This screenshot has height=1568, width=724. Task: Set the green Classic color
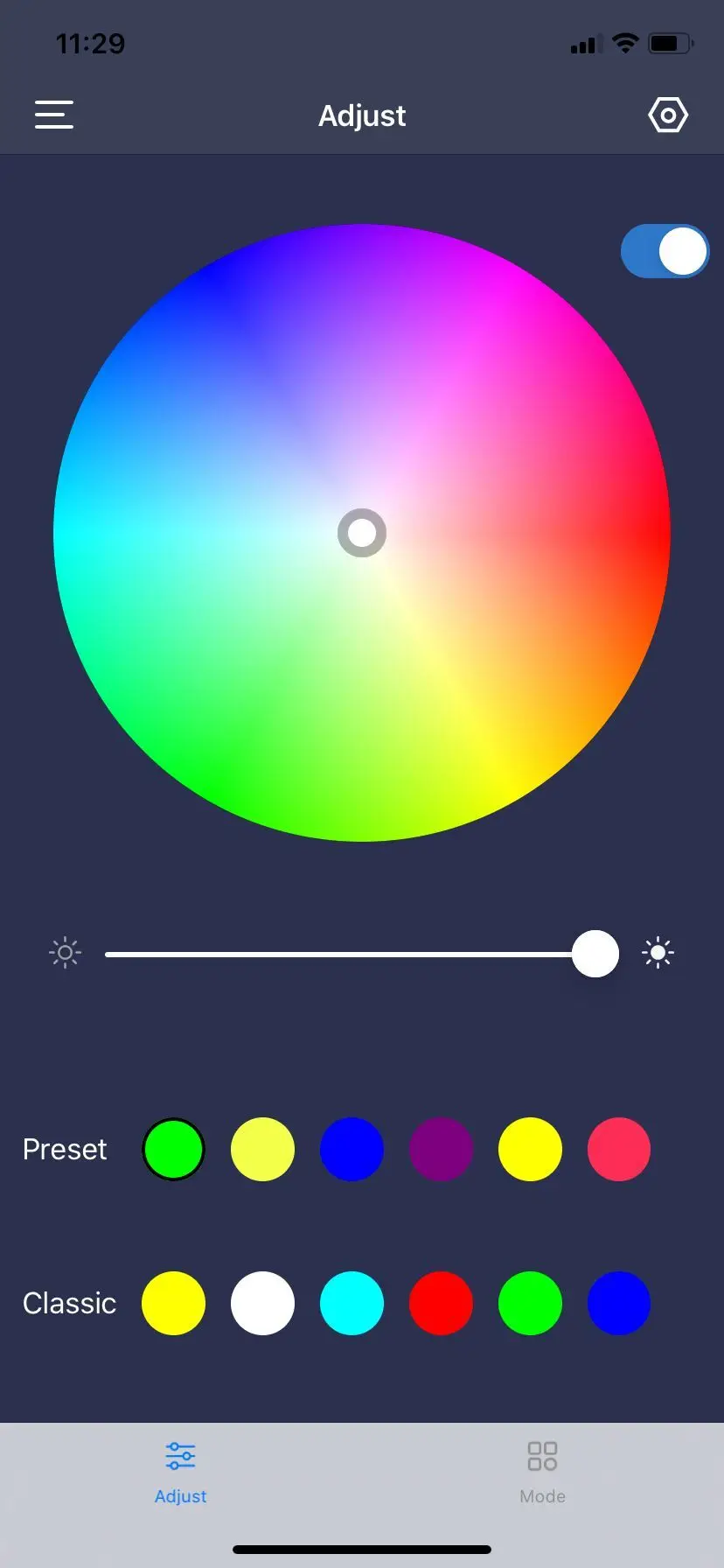(530, 1303)
